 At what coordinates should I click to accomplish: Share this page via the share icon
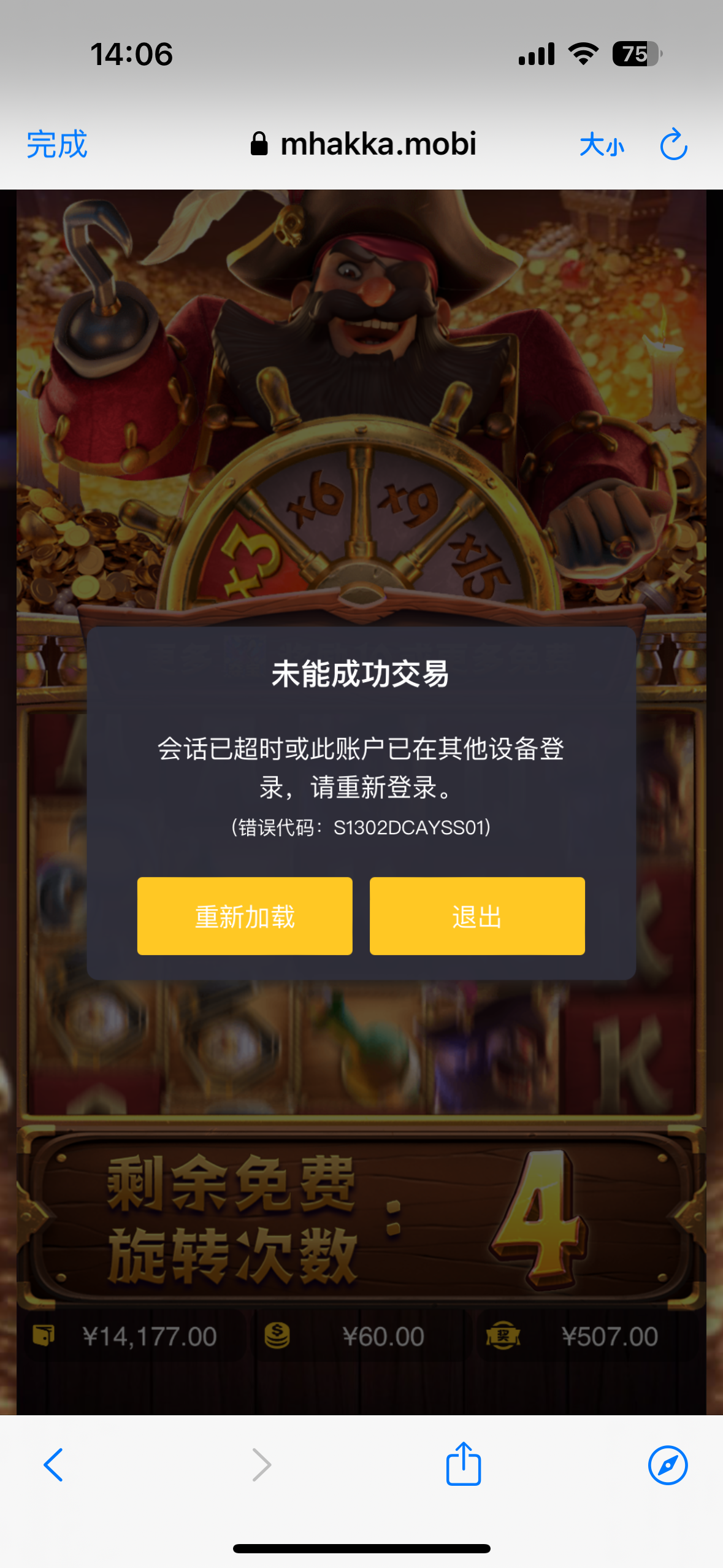click(463, 1464)
